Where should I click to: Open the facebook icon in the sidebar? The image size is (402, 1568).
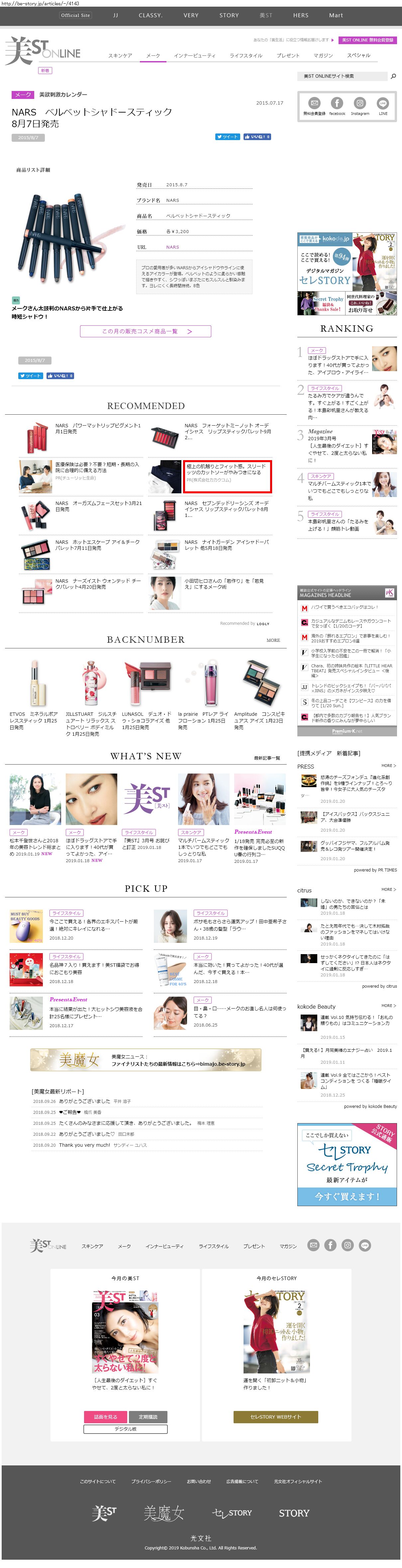(x=337, y=106)
